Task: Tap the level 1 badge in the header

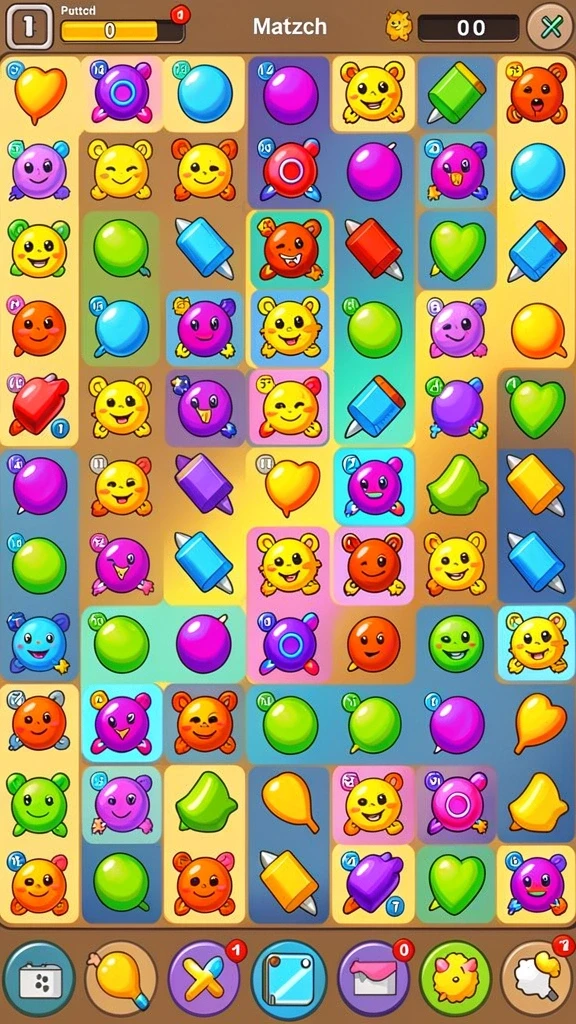Action: [x=29, y=27]
